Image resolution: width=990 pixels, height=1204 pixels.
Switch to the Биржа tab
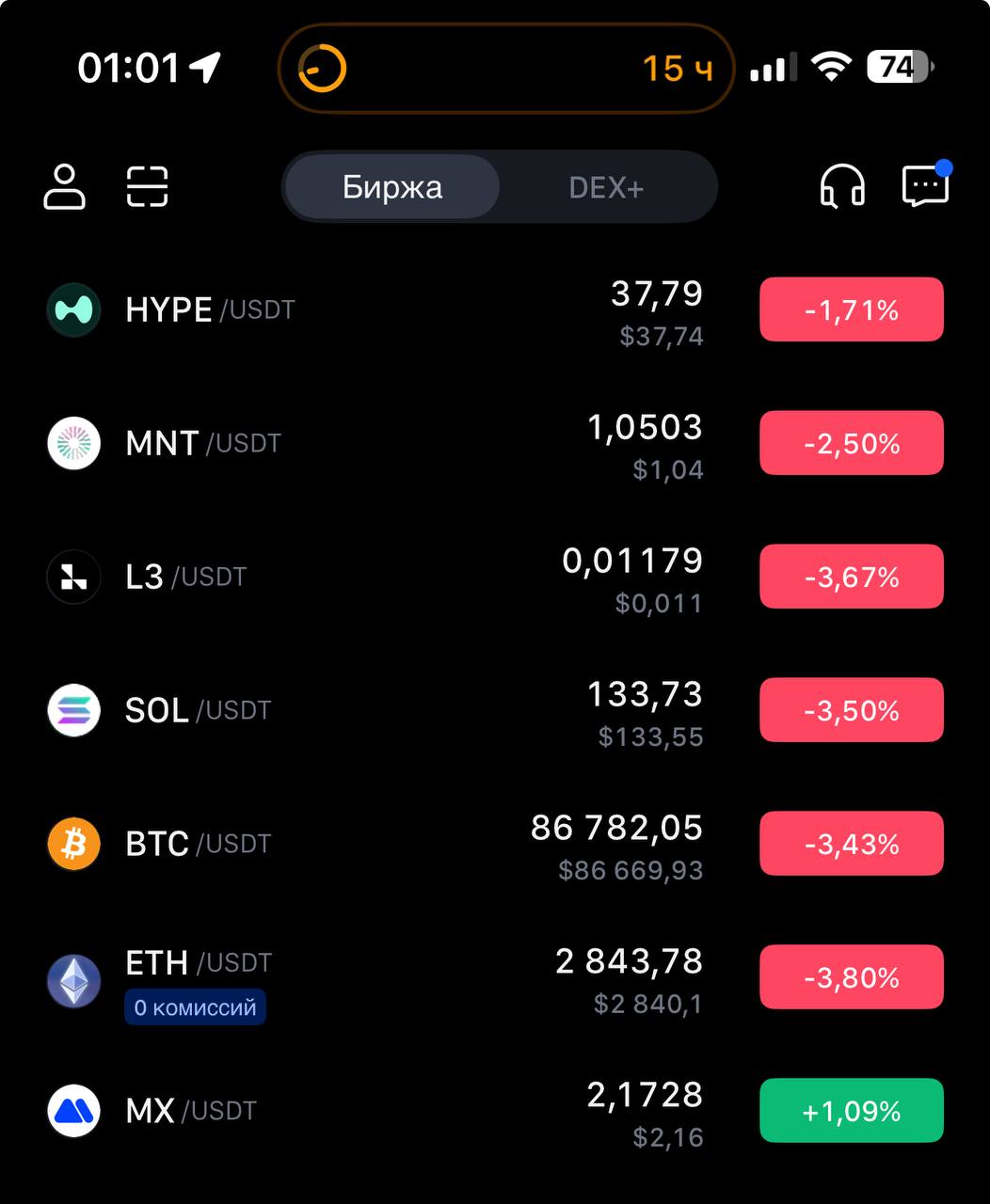(x=392, y=187)
